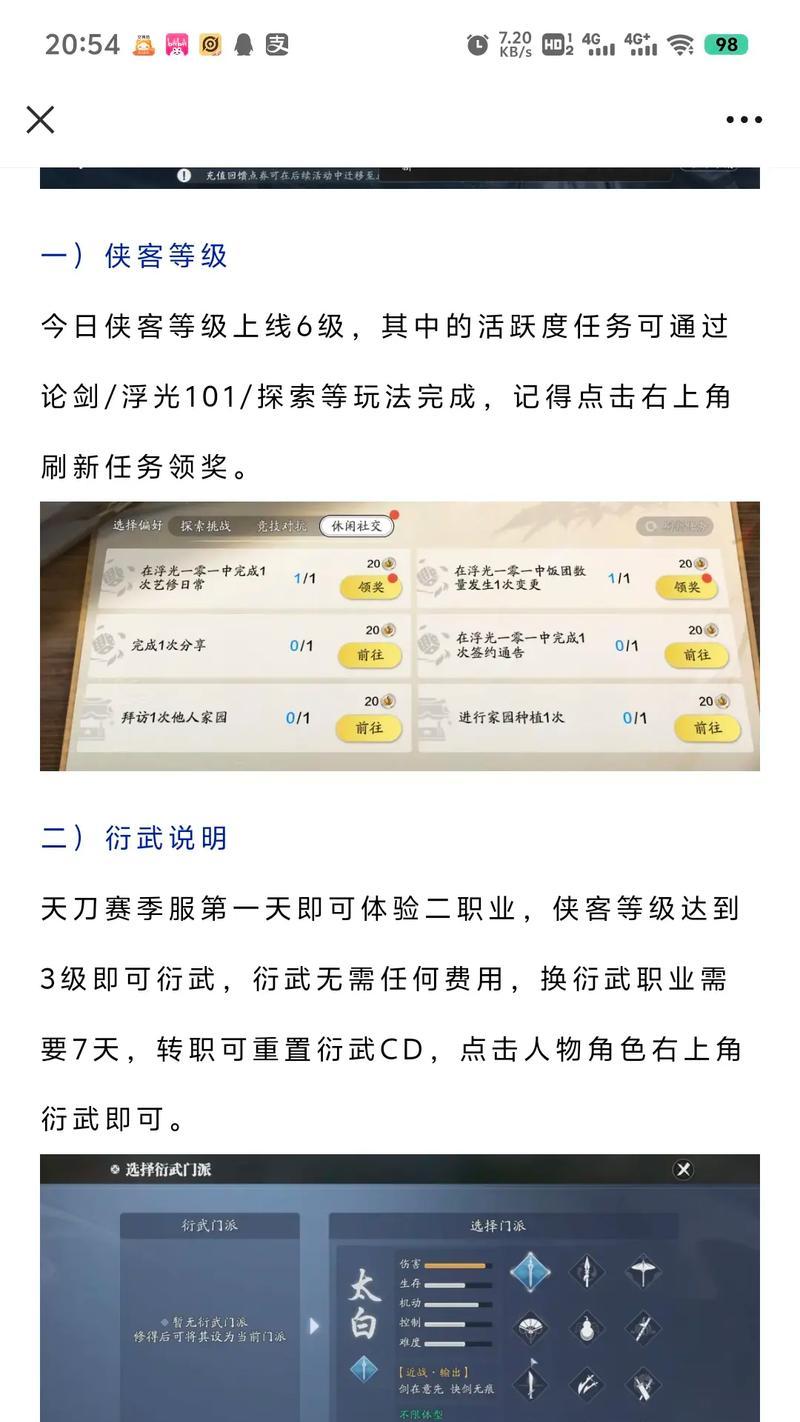
Task: View the 衍武门派 selection screenshot image
Action: pyautogui.click(x=400, y=1288)
